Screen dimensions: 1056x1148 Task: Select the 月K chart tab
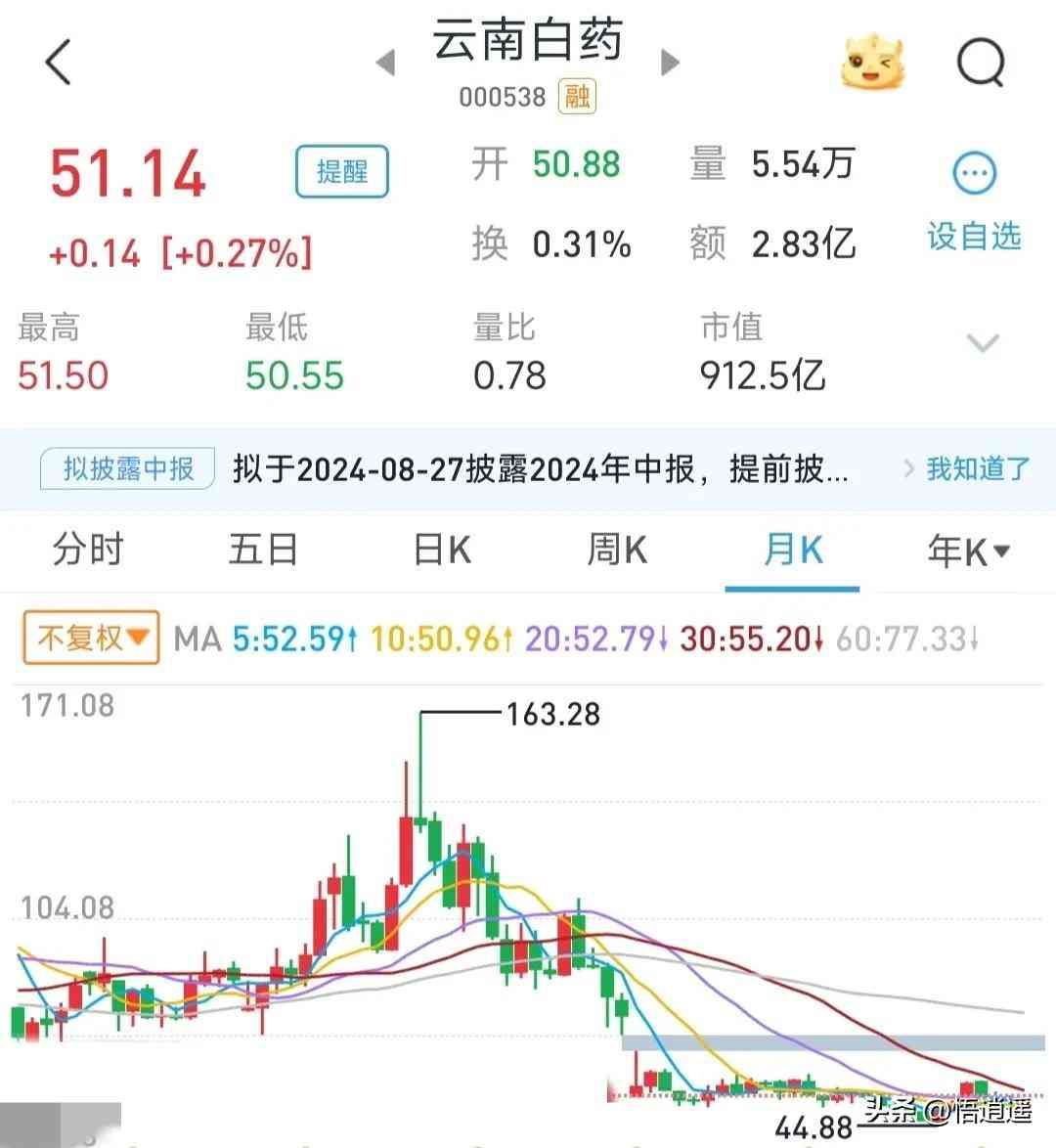(x=793, y=551)
